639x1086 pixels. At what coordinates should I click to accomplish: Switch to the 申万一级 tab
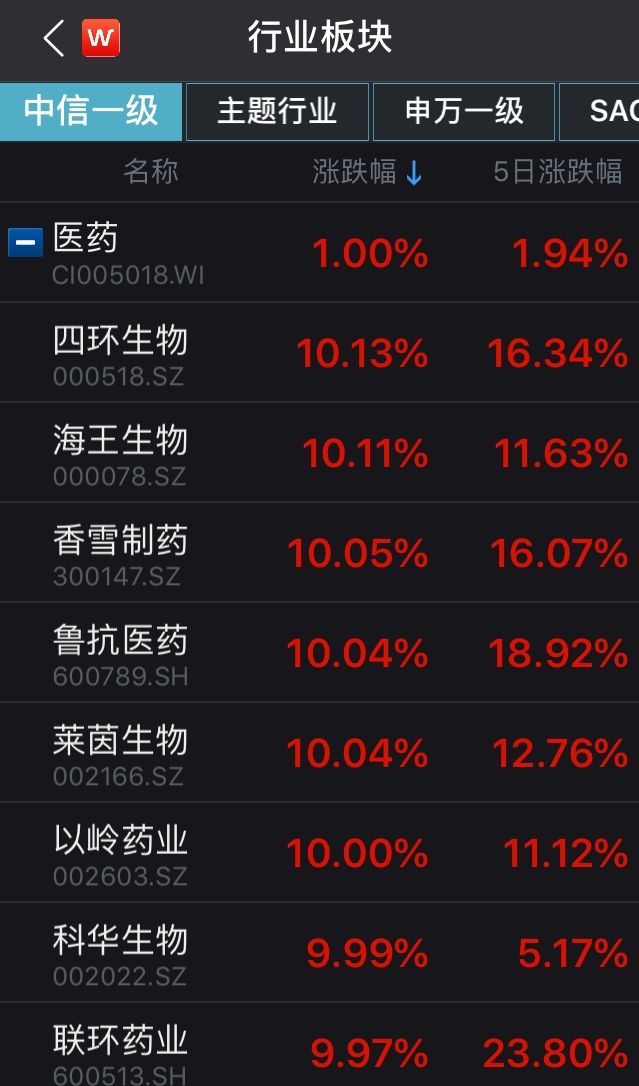click(x=464, y=111)
